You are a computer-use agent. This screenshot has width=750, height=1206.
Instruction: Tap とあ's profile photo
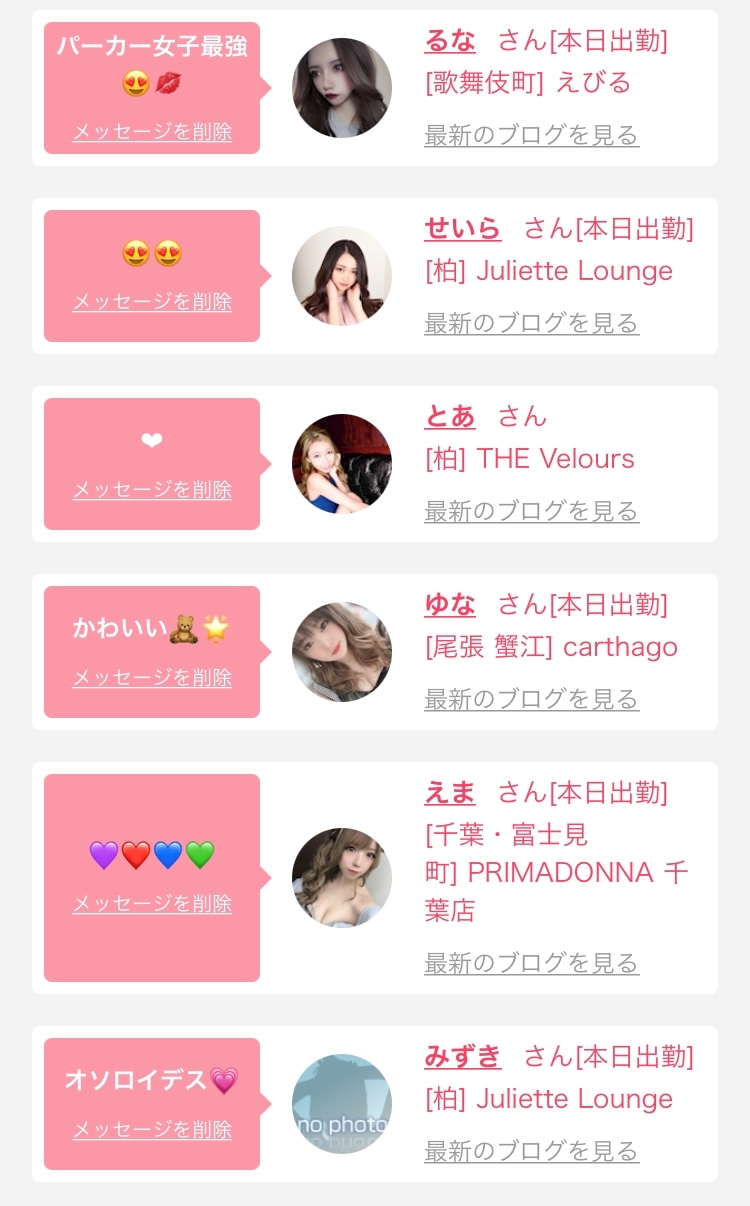tap(342, 464)
